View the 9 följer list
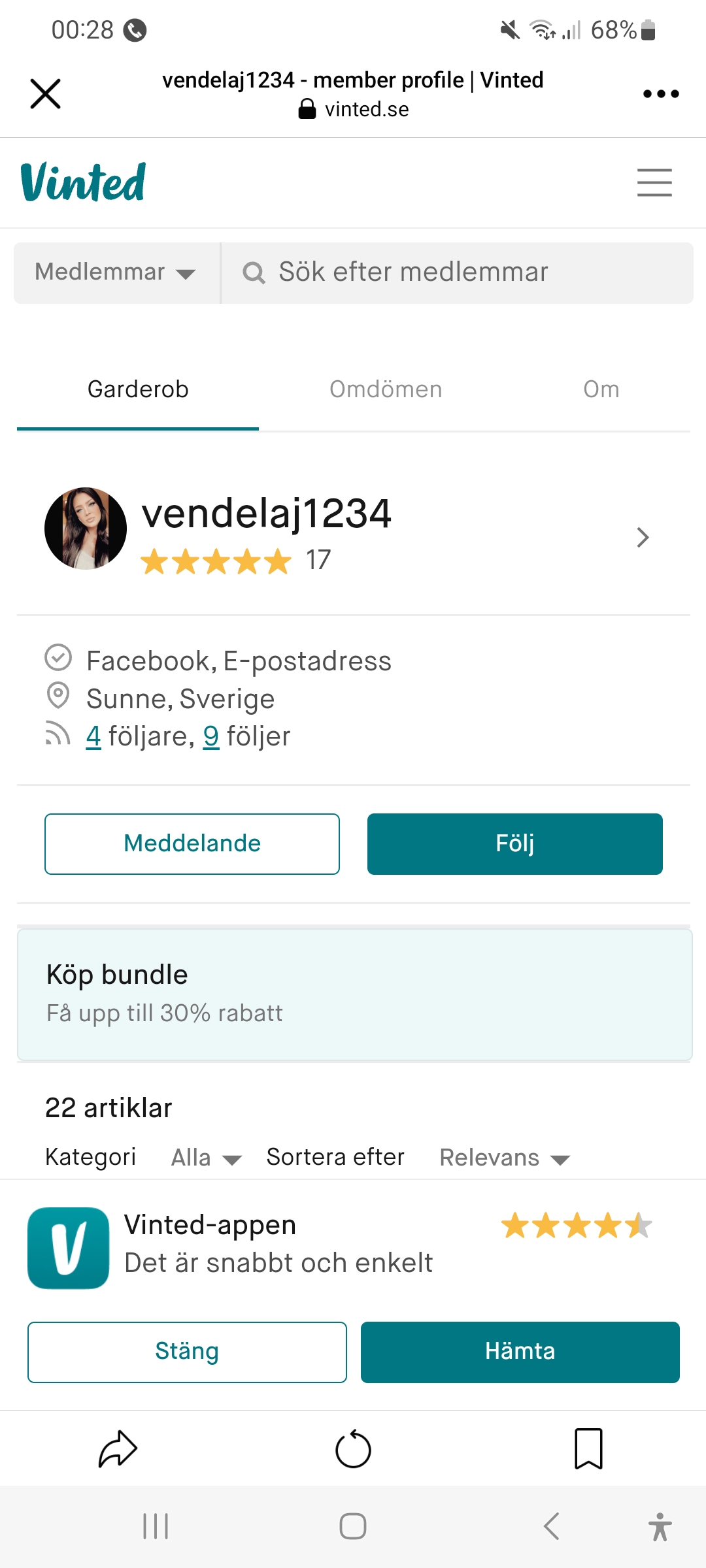 tap(210, 736)
